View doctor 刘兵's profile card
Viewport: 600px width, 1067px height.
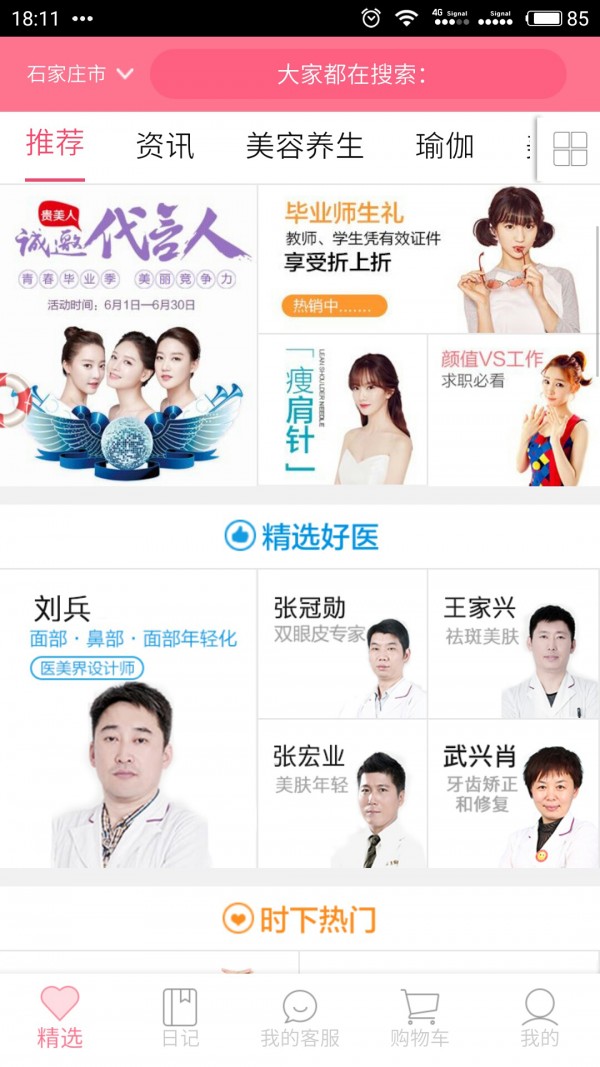(128, 718)
